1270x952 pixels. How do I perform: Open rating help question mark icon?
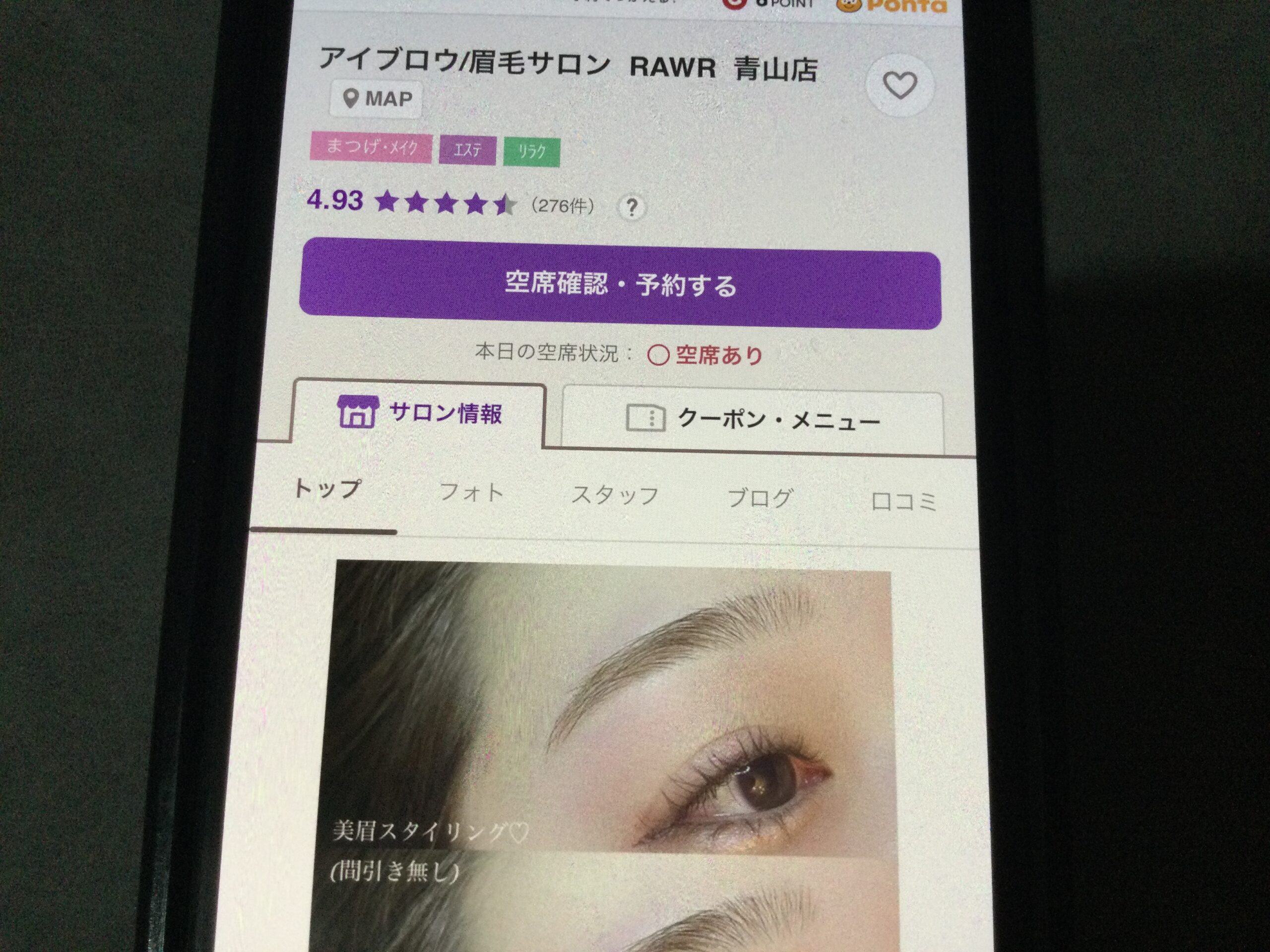[632, 207]
